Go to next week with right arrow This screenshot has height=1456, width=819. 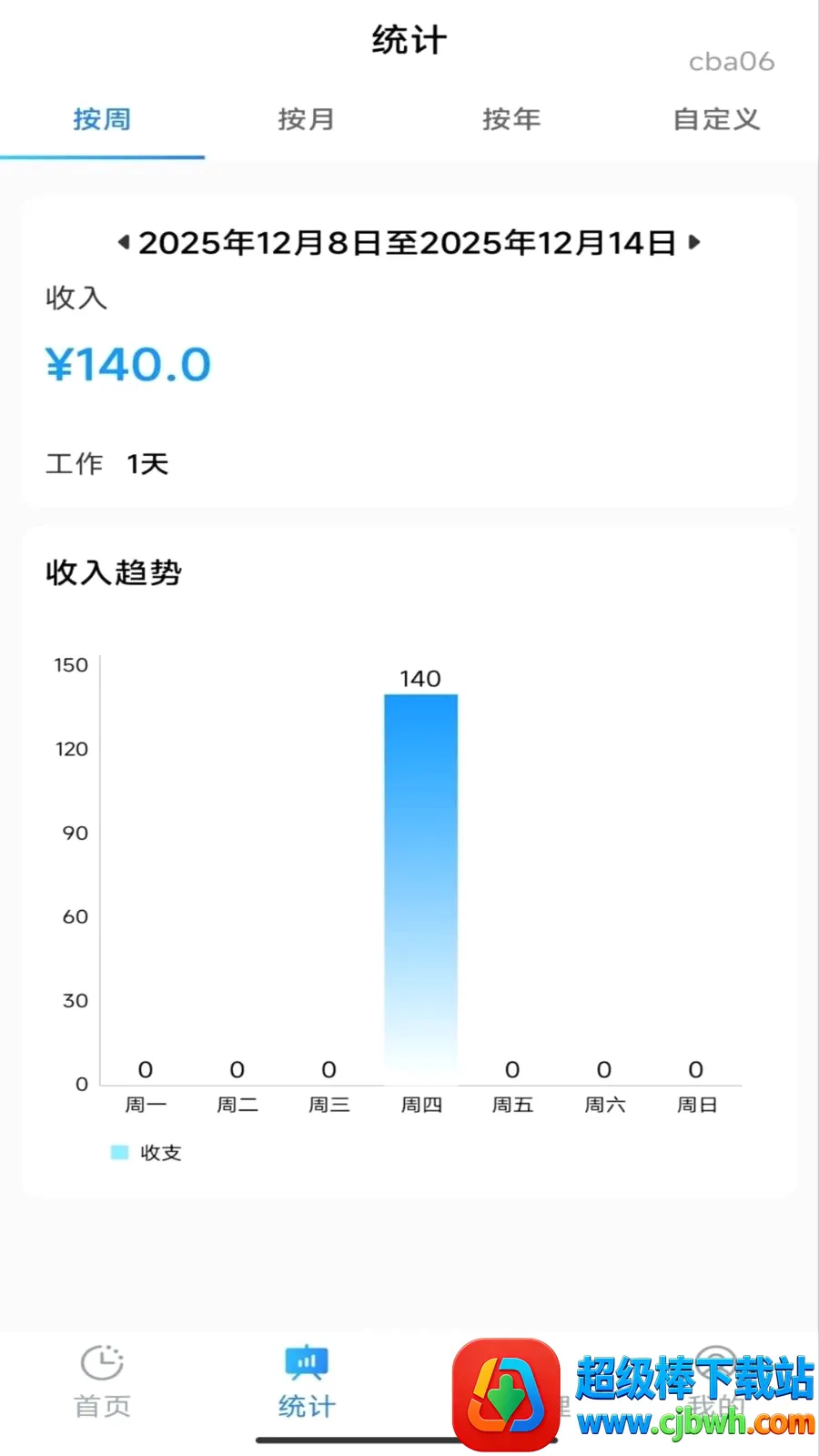click(x=694, y=242)
